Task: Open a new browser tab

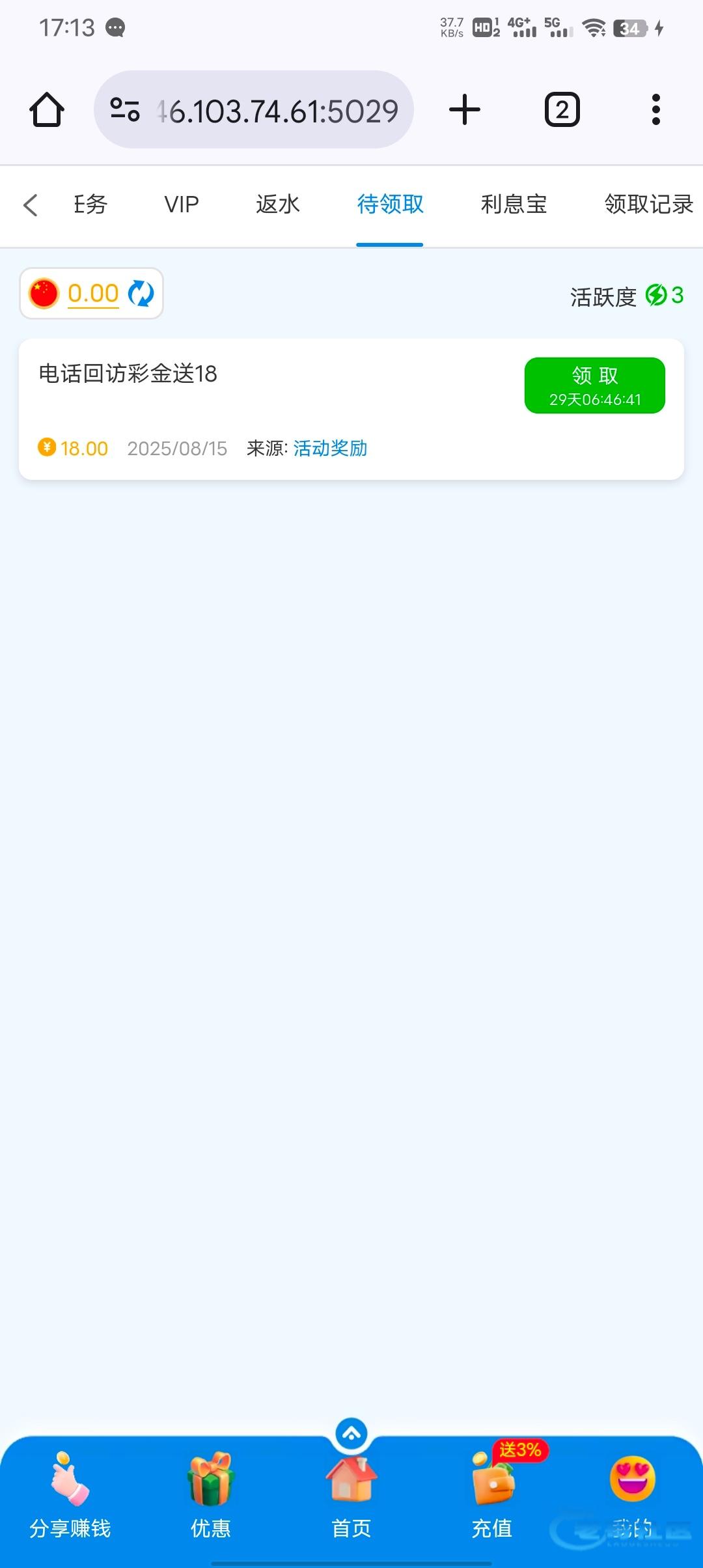Action: pos(465,109)
